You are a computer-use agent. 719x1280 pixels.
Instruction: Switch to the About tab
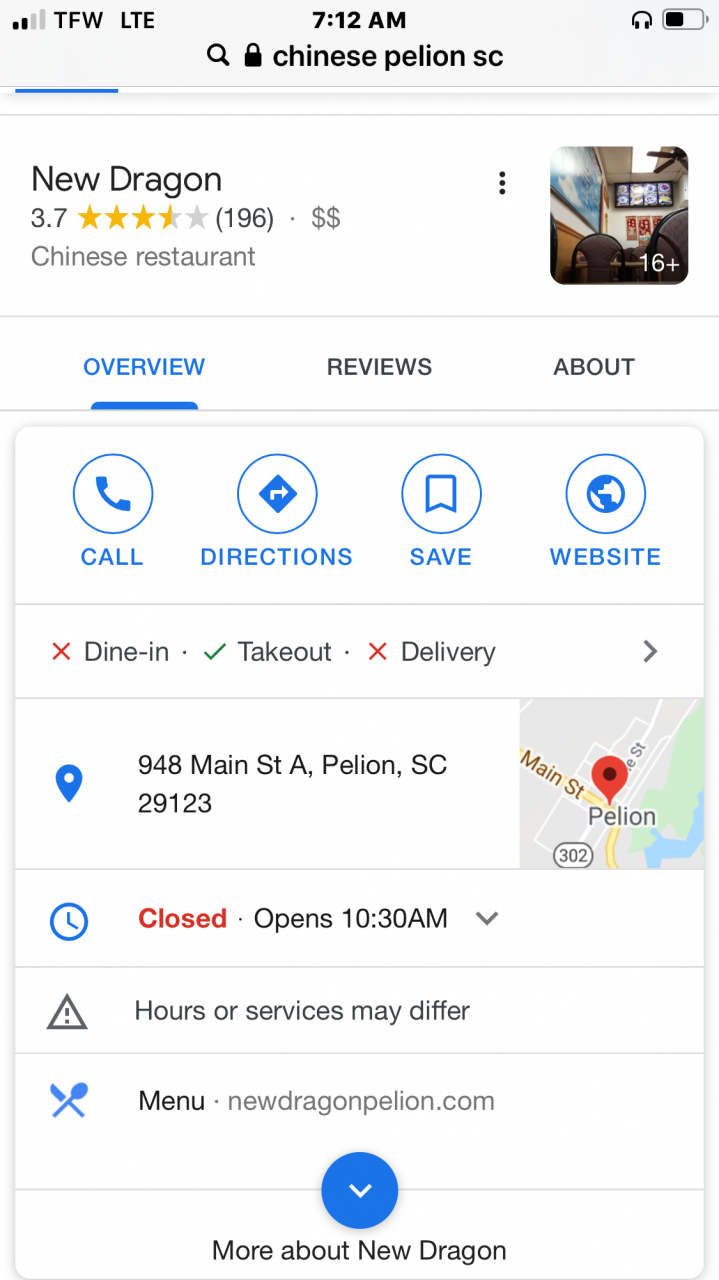594,367
